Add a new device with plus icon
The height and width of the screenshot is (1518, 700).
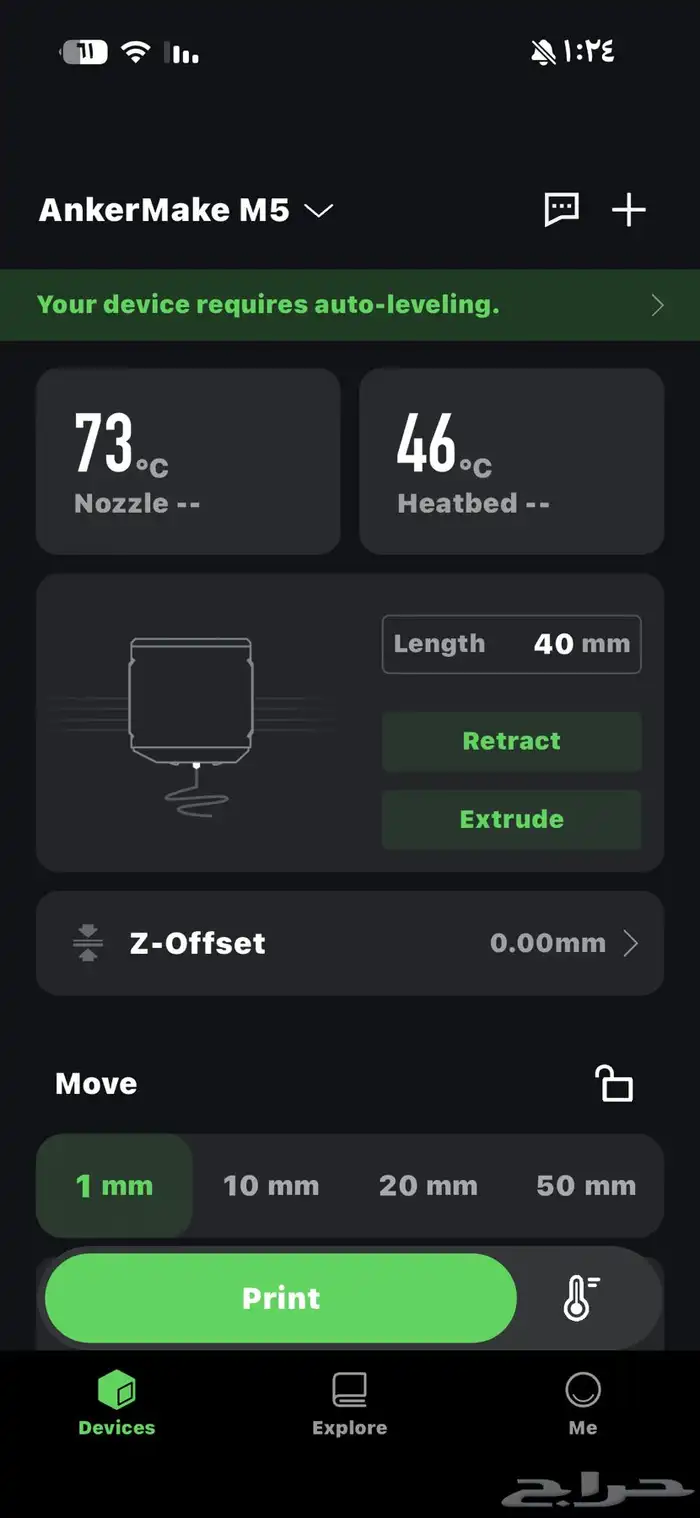[628, 210]
